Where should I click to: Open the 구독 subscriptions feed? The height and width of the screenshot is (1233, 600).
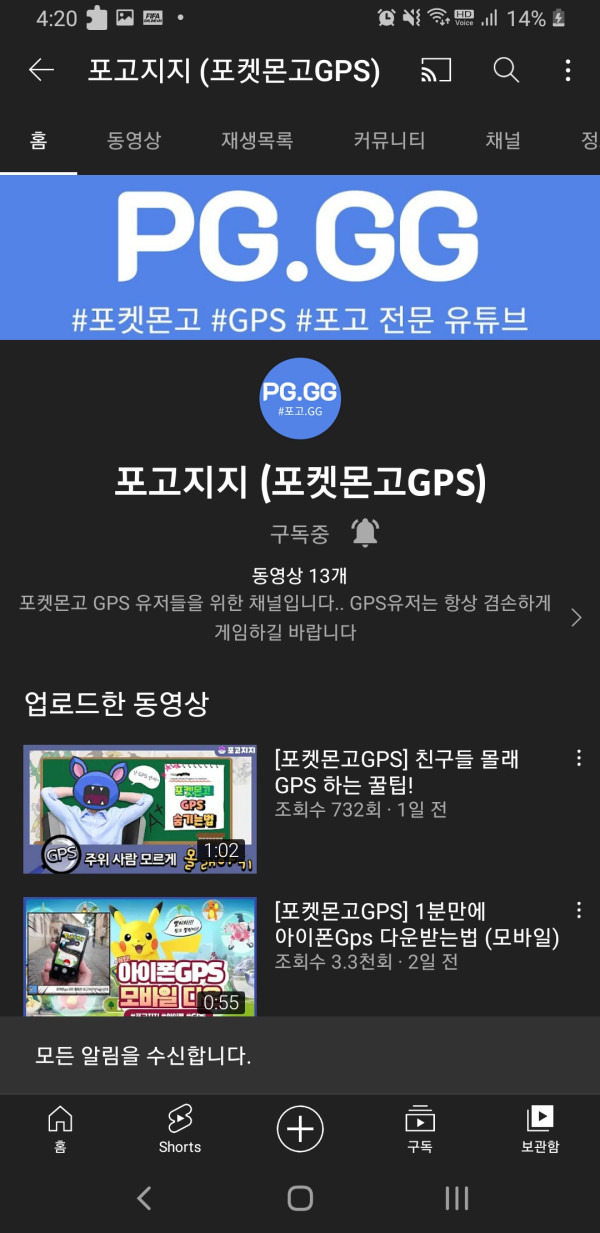(419, 1129)
